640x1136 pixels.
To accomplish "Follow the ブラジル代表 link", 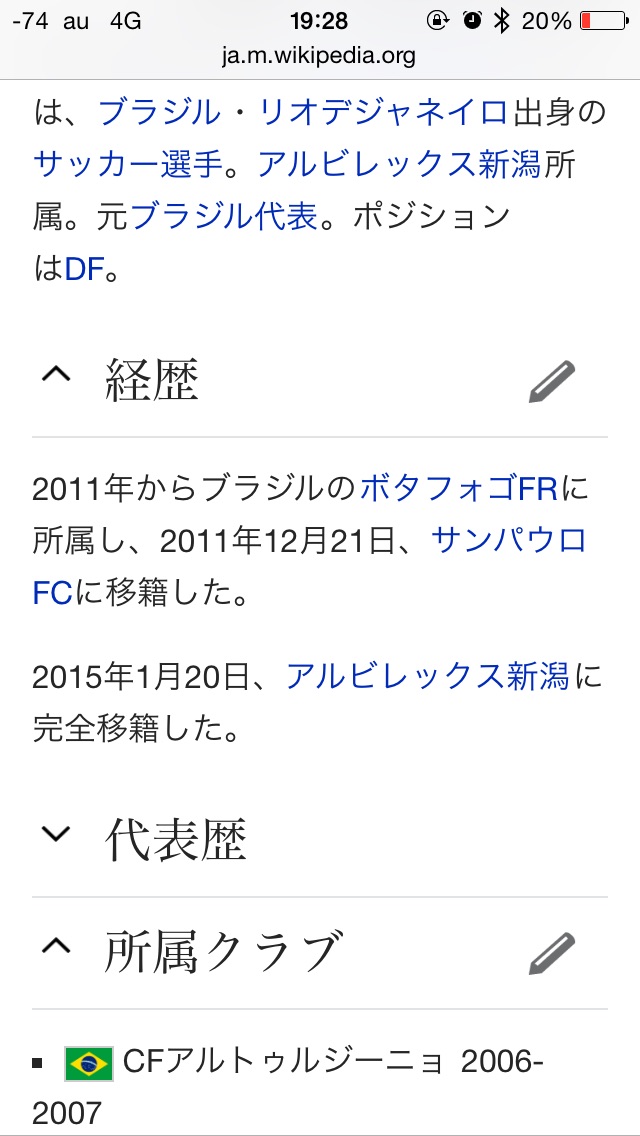I will tap(223, 216).
